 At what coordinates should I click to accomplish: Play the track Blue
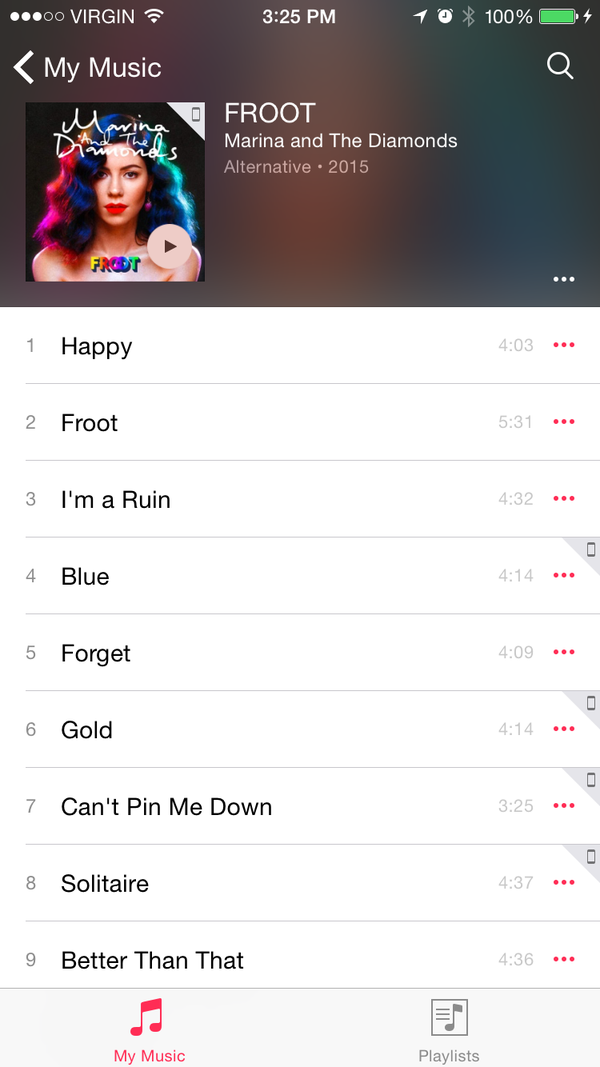coord(85,576)
